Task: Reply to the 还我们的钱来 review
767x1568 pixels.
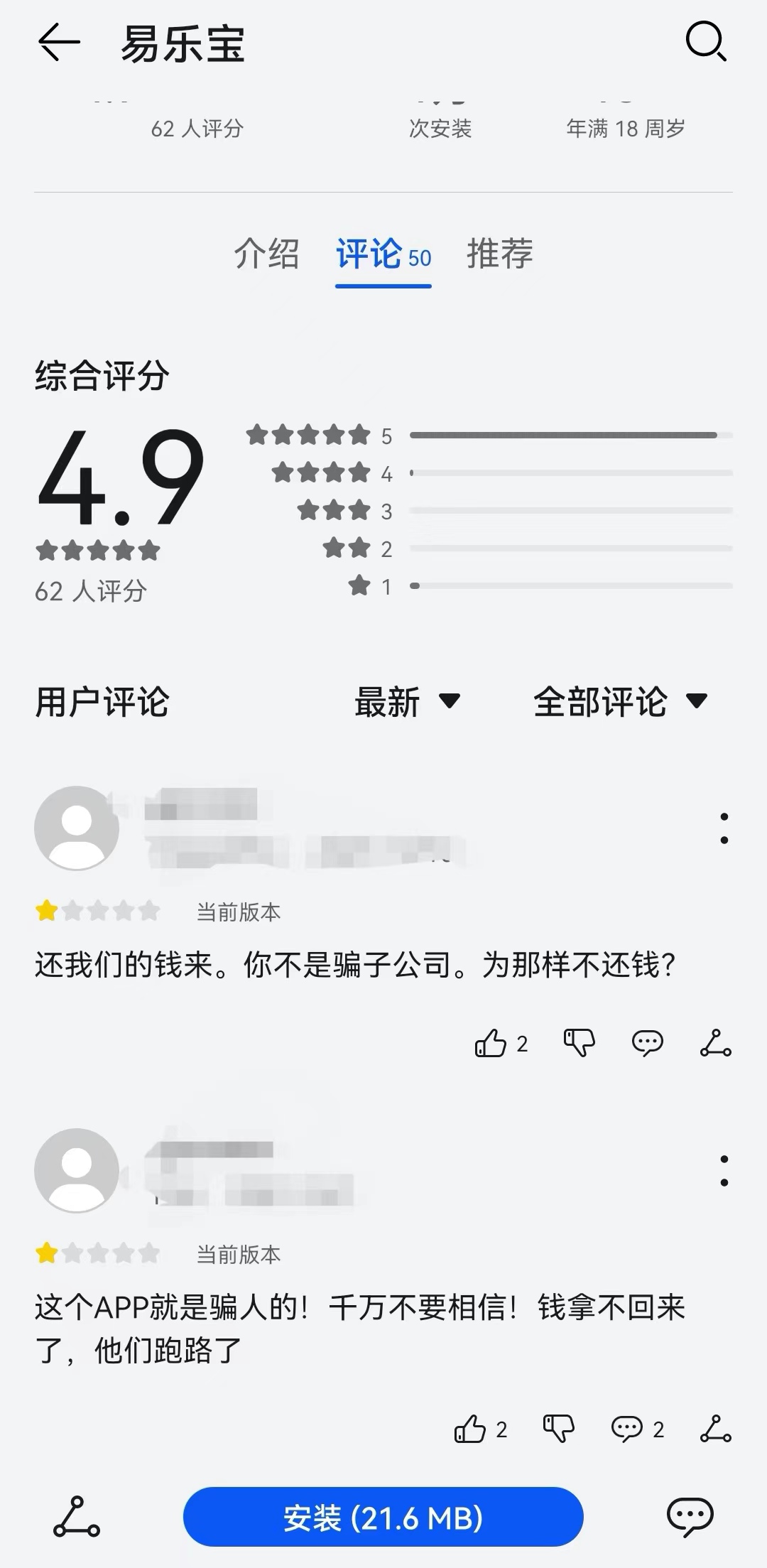Action: pyautogui.click(x=647, y=1043)
